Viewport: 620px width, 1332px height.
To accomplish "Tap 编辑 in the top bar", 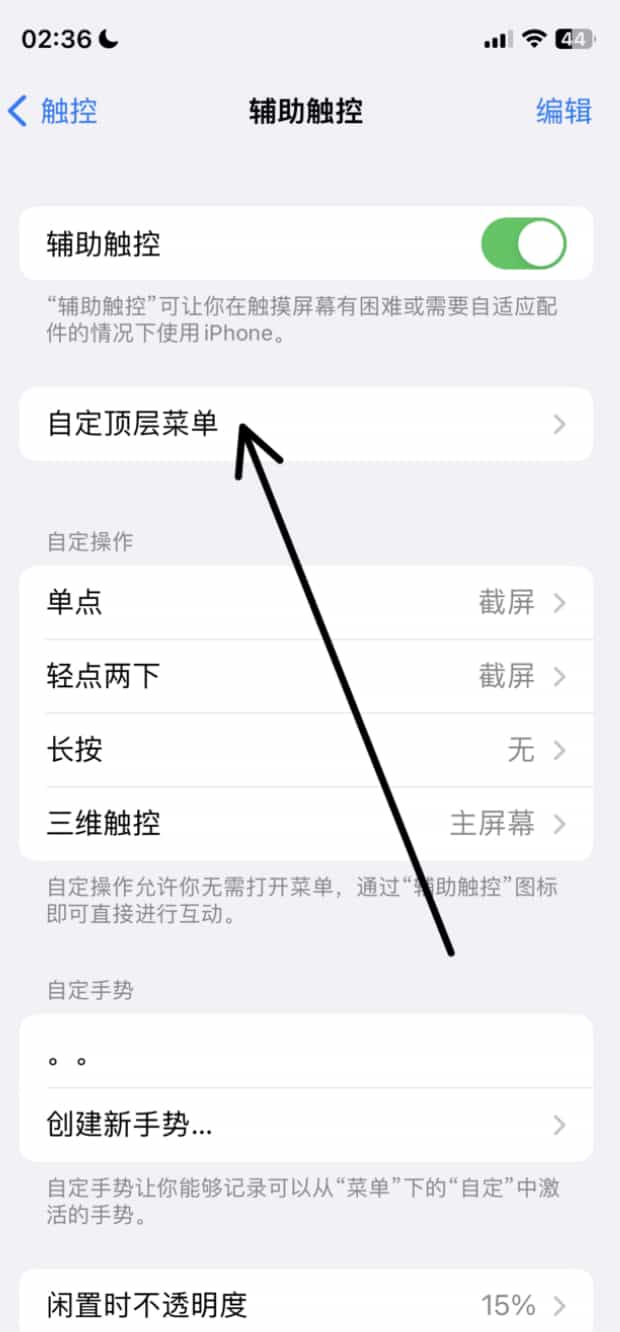I will coord(563,111).
